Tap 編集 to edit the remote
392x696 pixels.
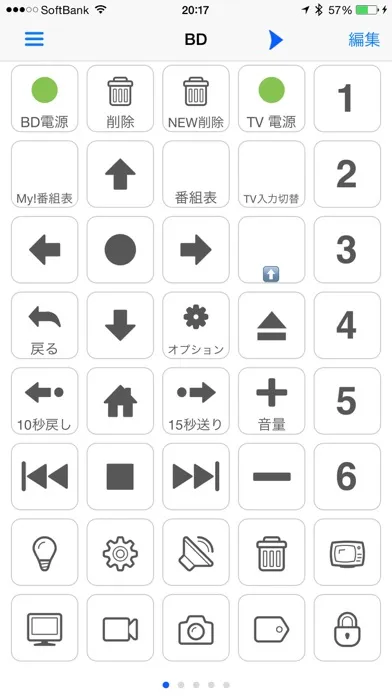[364, 40]
